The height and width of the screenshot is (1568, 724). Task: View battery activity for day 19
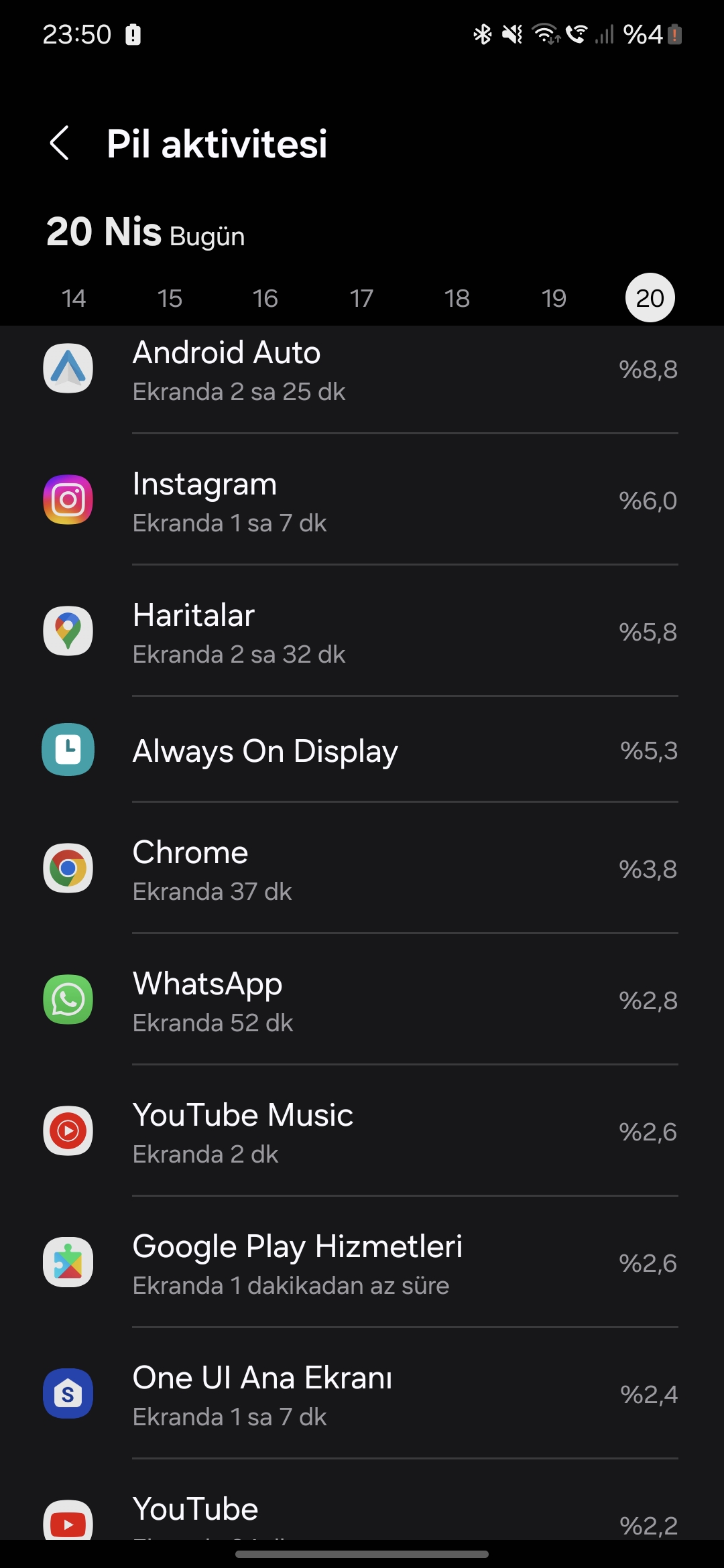554,298
